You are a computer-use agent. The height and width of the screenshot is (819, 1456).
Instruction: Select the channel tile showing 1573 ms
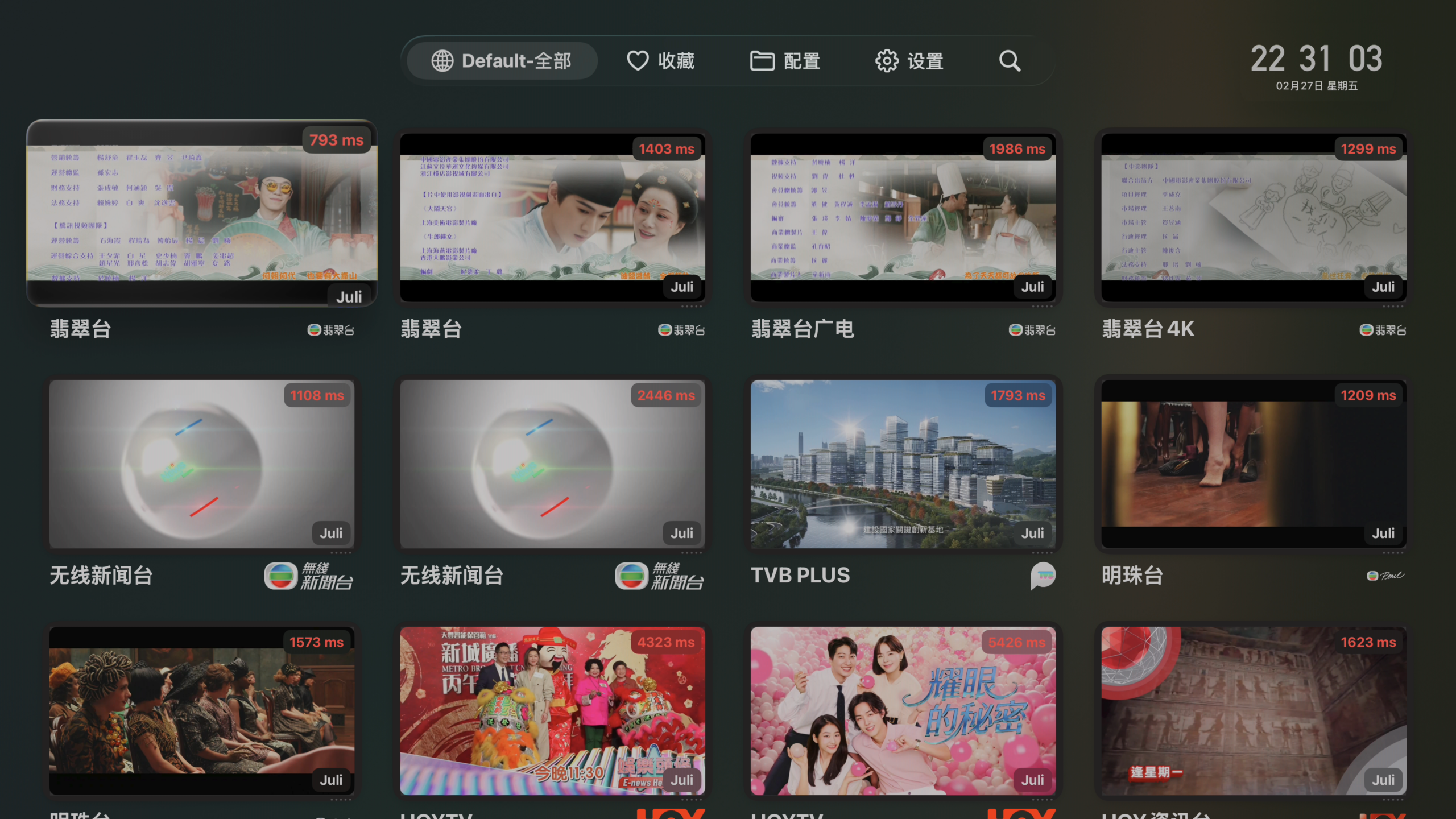point(202,710)
